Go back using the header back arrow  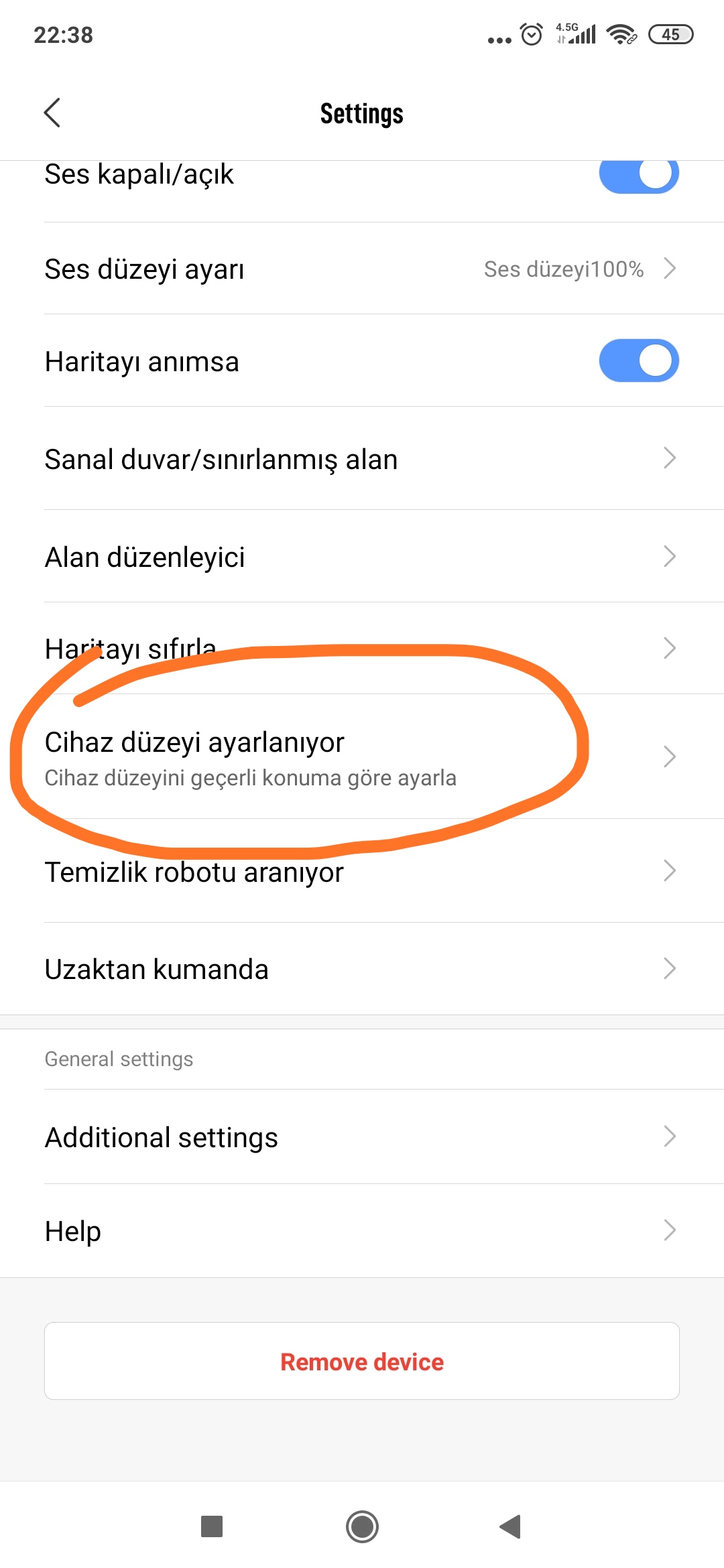coord(52,113)
